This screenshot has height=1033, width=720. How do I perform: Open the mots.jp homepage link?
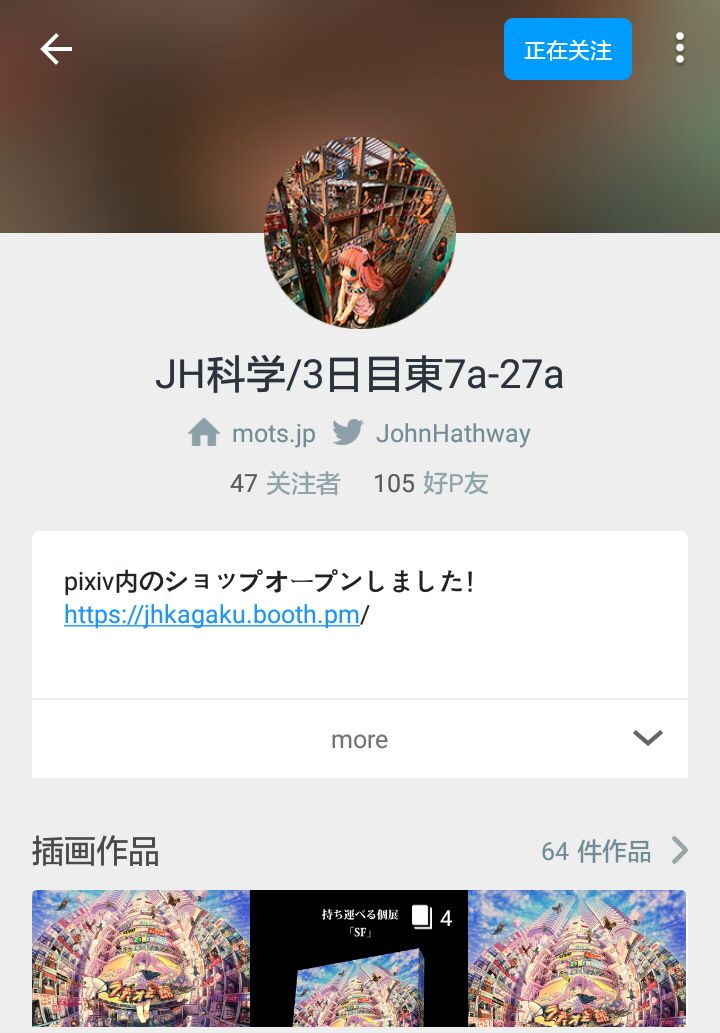click(x=253, y=433)
